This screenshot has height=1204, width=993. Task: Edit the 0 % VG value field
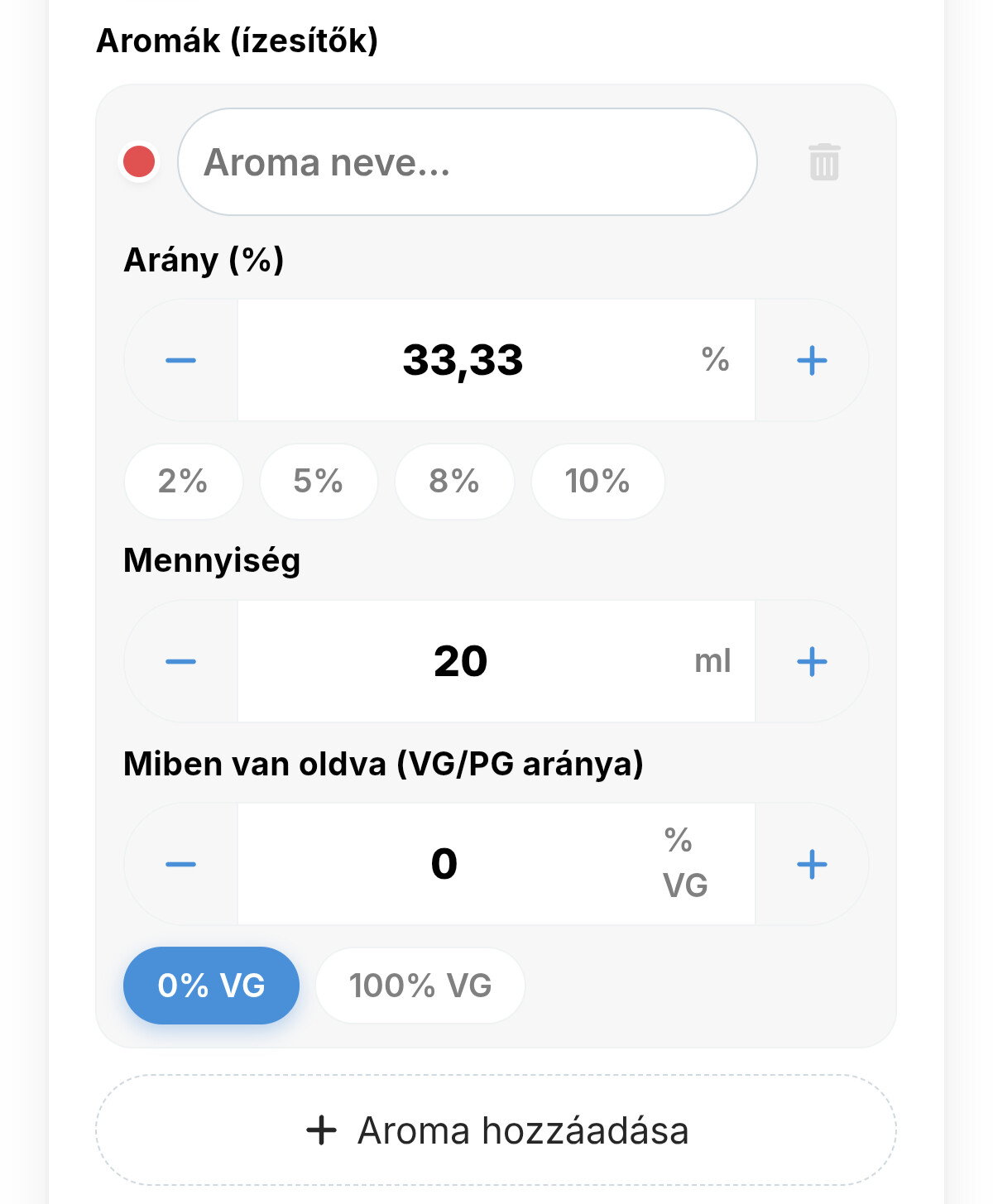(x=496, y=864)
